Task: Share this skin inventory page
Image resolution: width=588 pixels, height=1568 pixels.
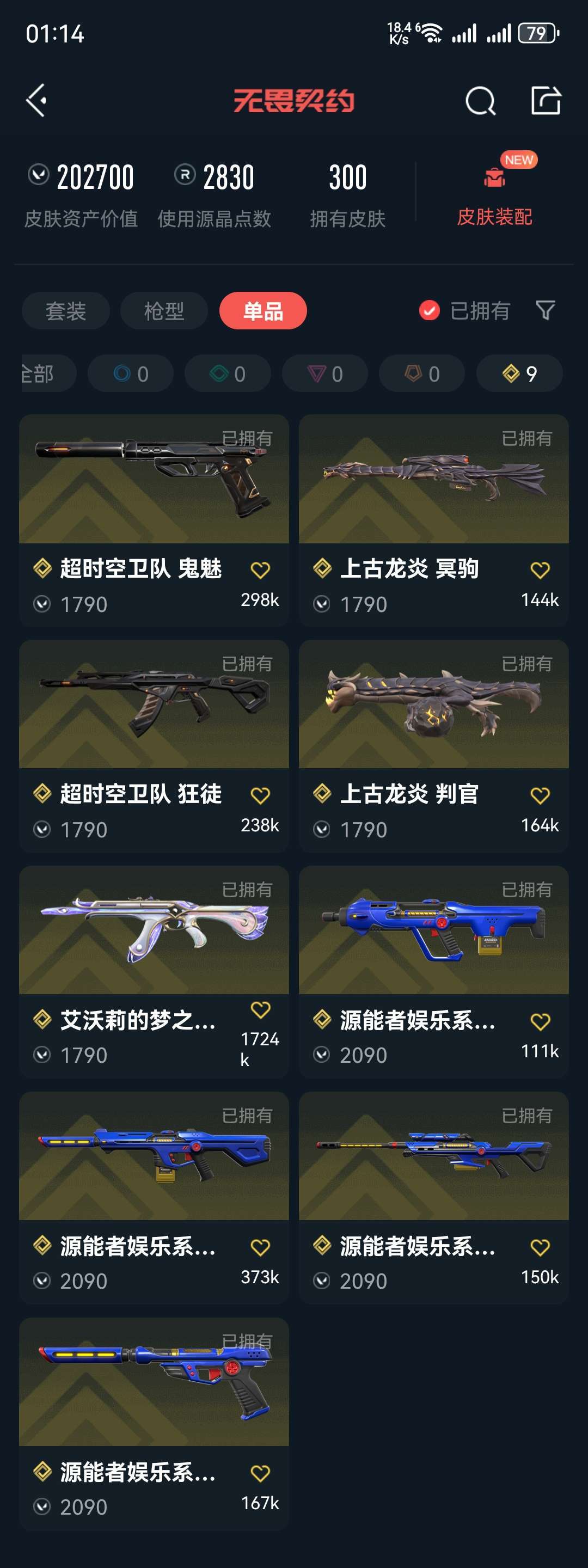Action: (x=546, y=100)
